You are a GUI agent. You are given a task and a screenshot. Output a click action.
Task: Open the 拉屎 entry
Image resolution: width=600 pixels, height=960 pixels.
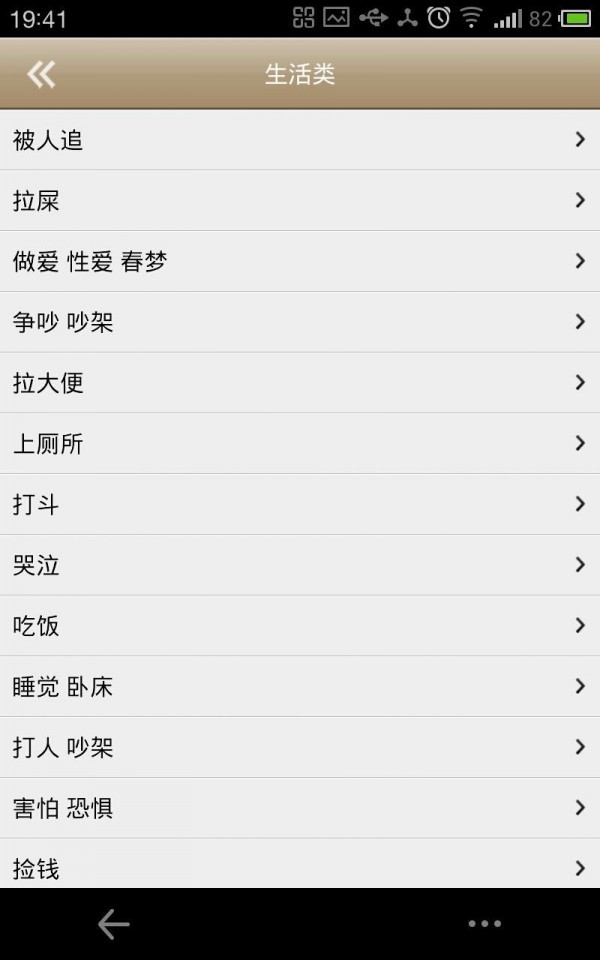(x=300, y=201)
